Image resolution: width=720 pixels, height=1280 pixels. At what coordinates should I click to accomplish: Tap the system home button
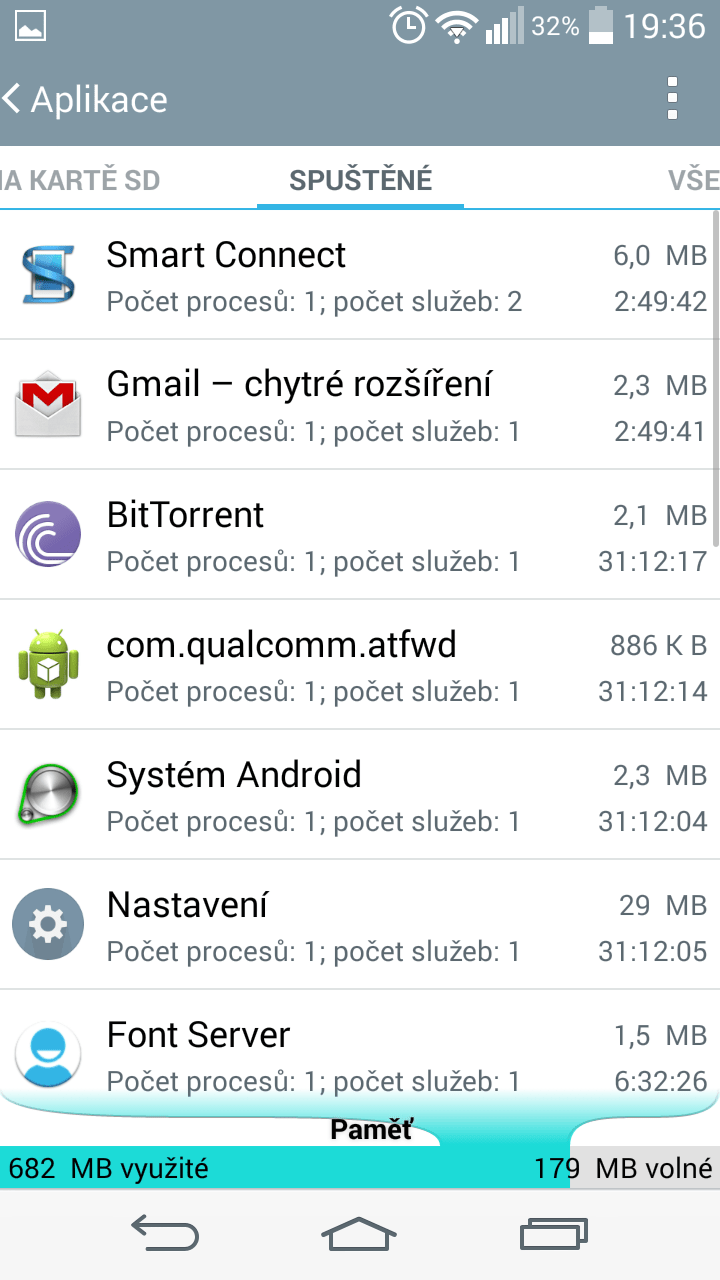coord(359,1234)
